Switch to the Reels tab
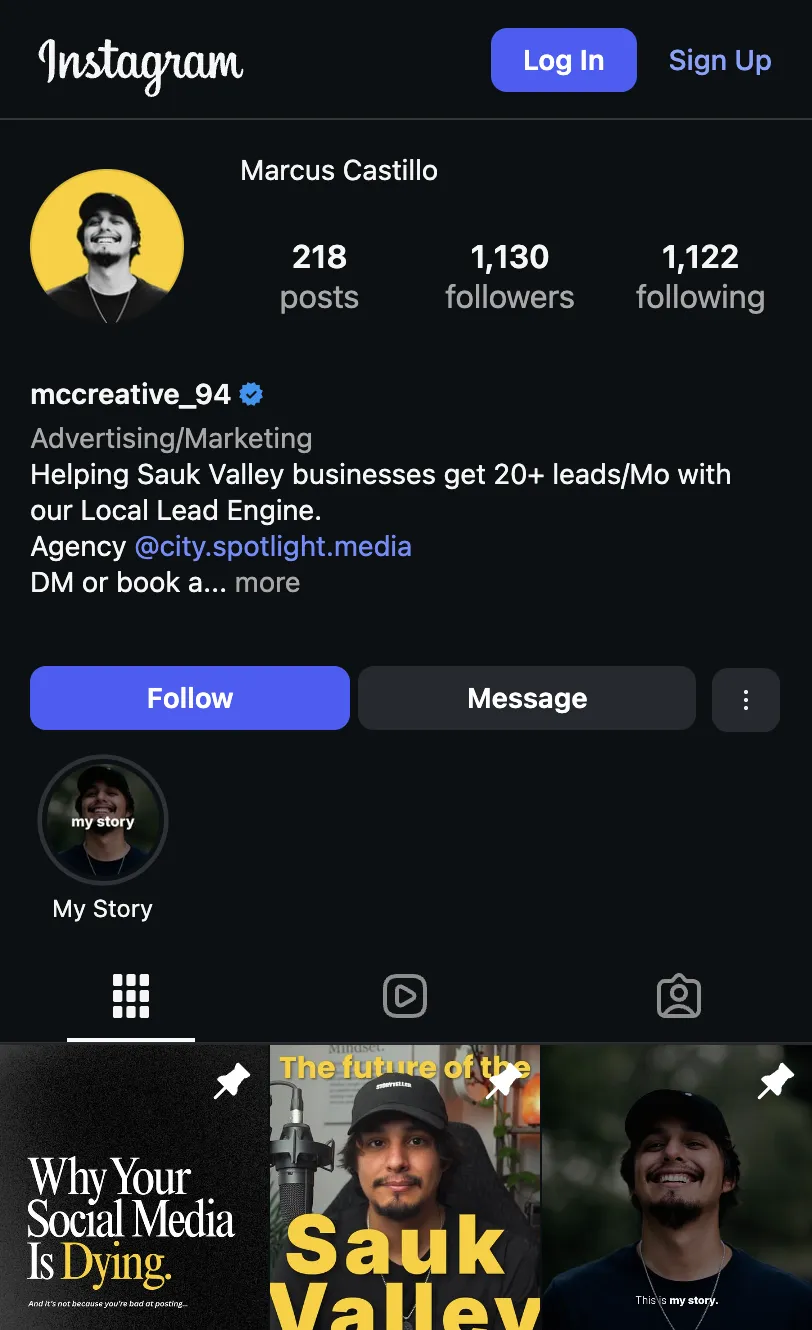Screen dimensions: 812x1330 tap(405, 996)
